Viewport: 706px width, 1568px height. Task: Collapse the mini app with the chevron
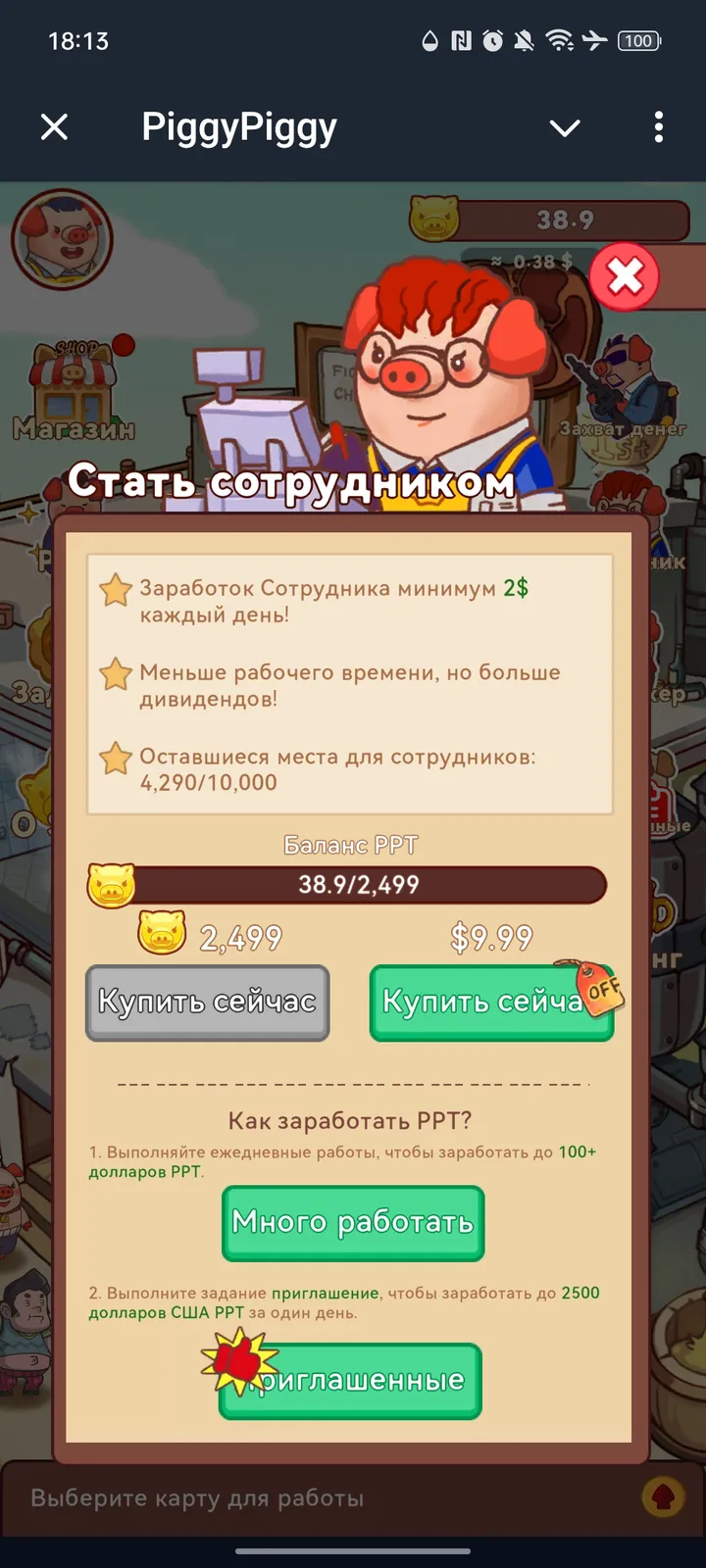pos(565,127)
